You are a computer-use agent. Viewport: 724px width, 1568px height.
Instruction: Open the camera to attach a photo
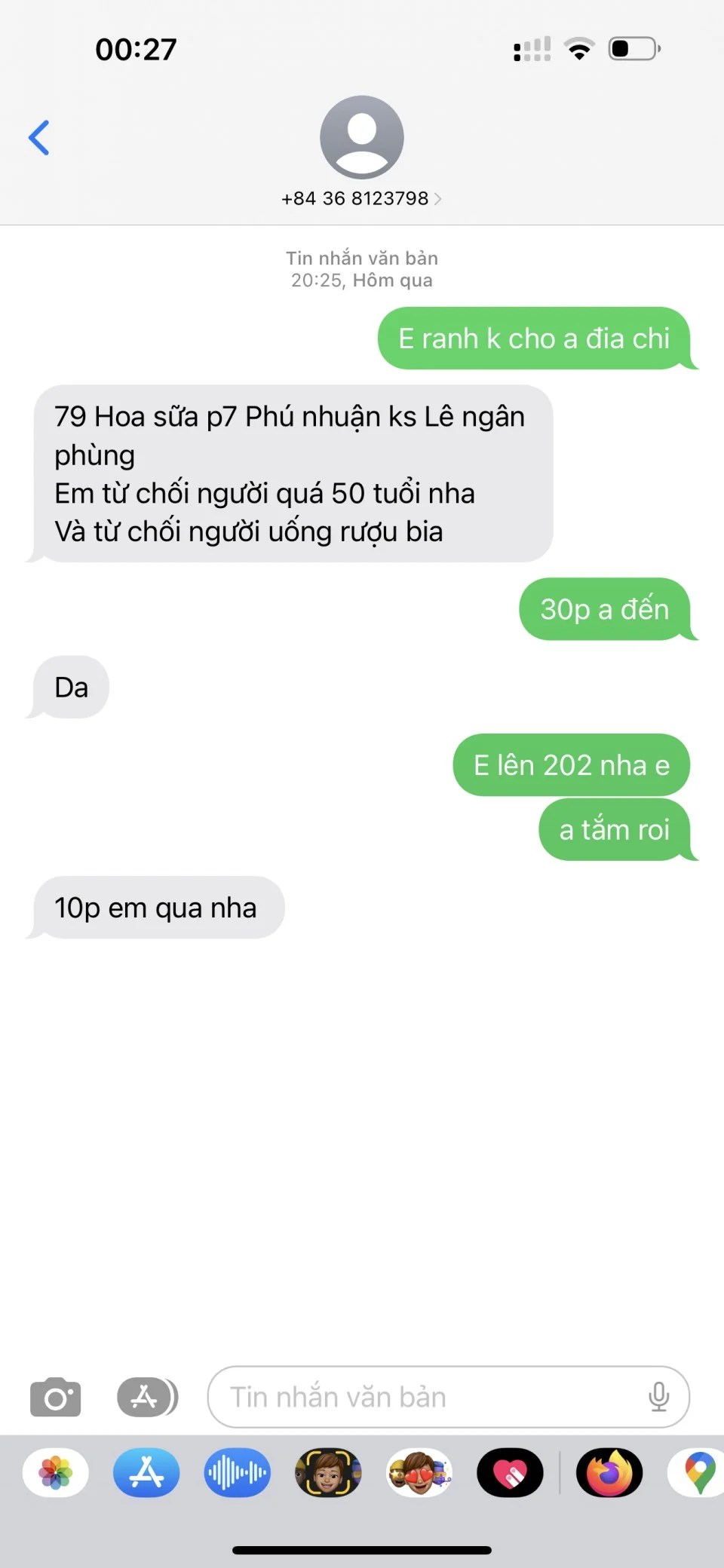coord(55,1397)
